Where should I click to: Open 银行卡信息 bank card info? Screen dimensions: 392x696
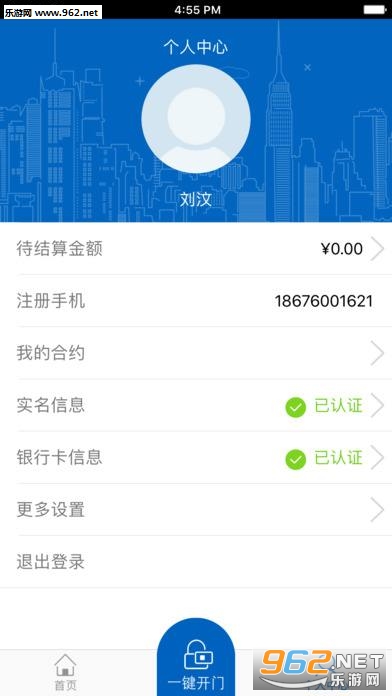point(196,458)
